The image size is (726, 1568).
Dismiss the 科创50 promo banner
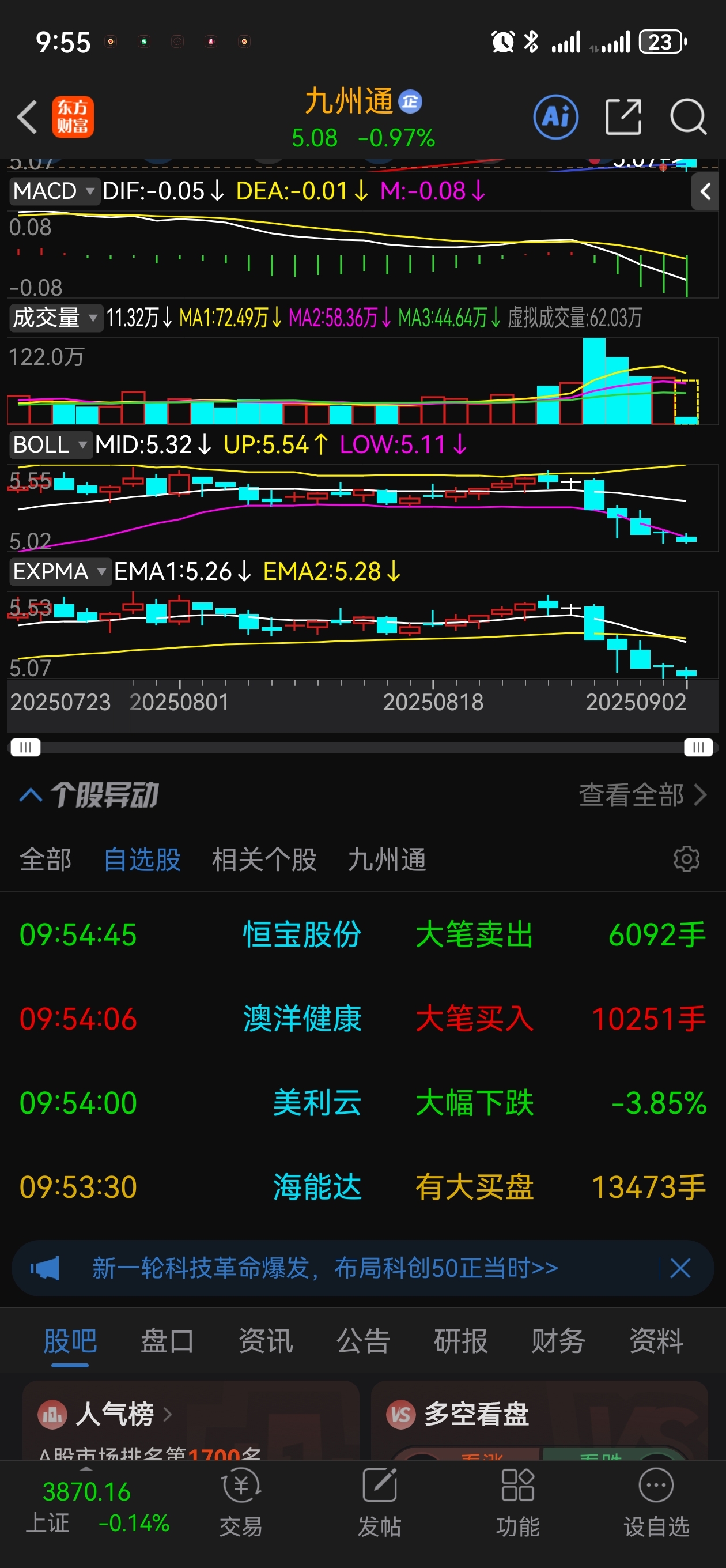click(x=680, y=1268)
